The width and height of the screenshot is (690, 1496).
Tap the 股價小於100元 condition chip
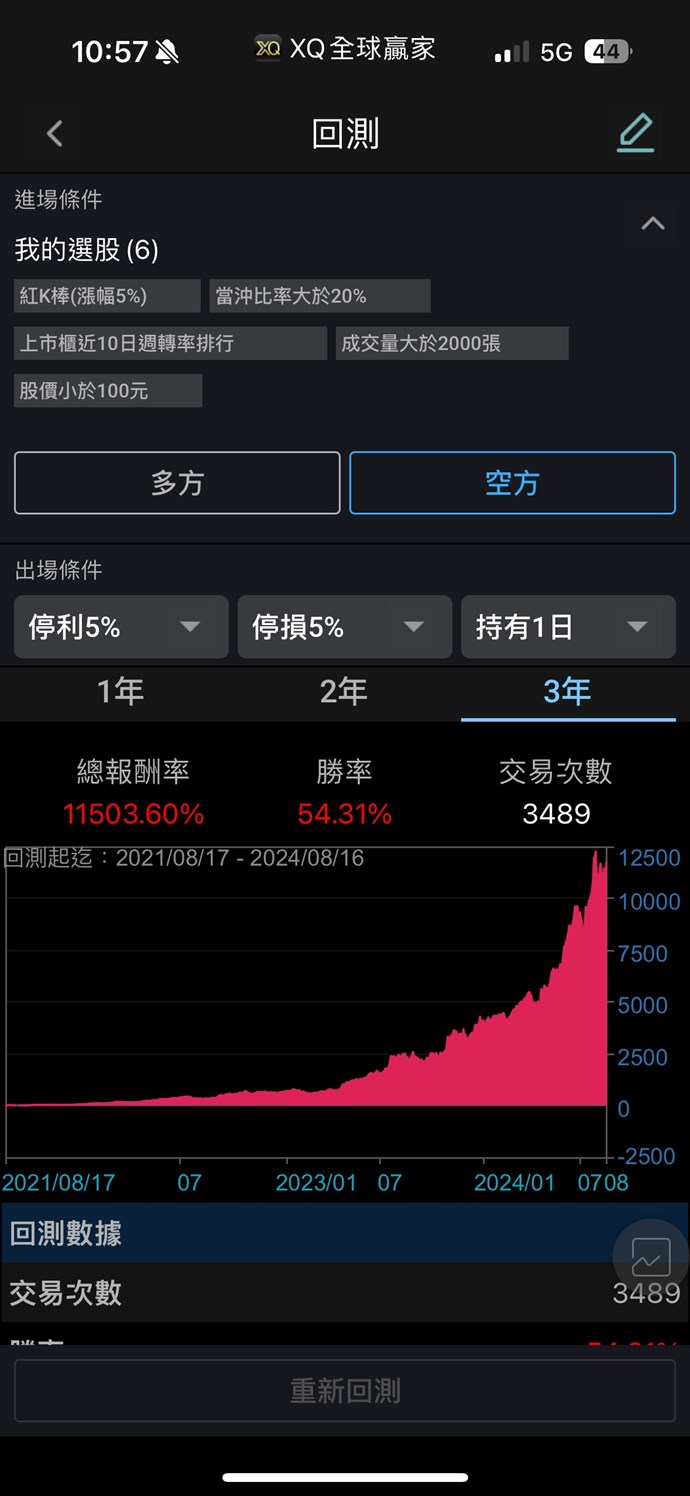[108, 390]
